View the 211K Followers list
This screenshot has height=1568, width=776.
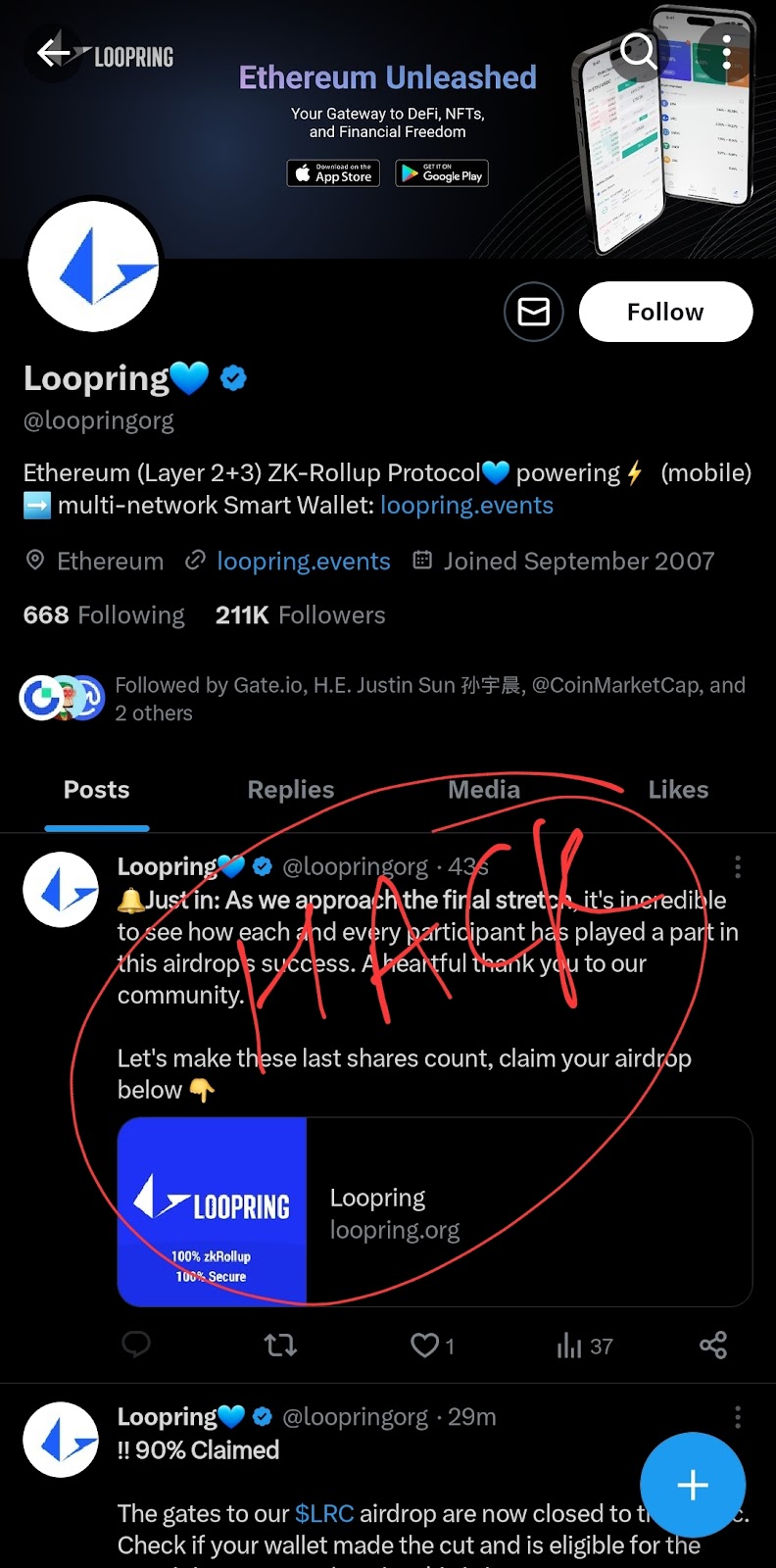(x=300, y=615)
